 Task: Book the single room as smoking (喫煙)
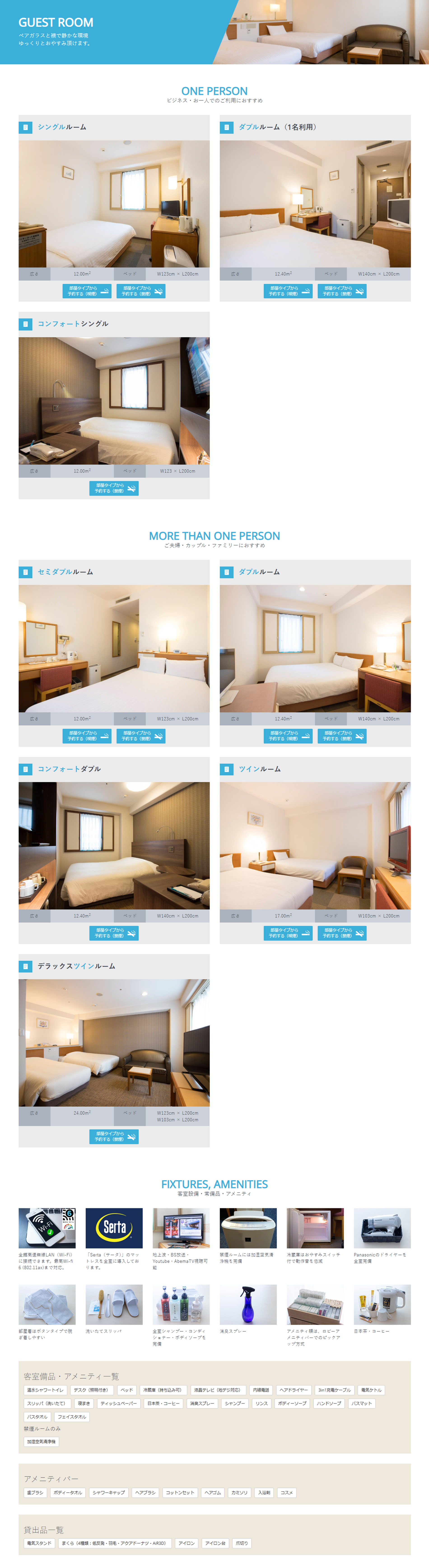[x=86, y=291]
